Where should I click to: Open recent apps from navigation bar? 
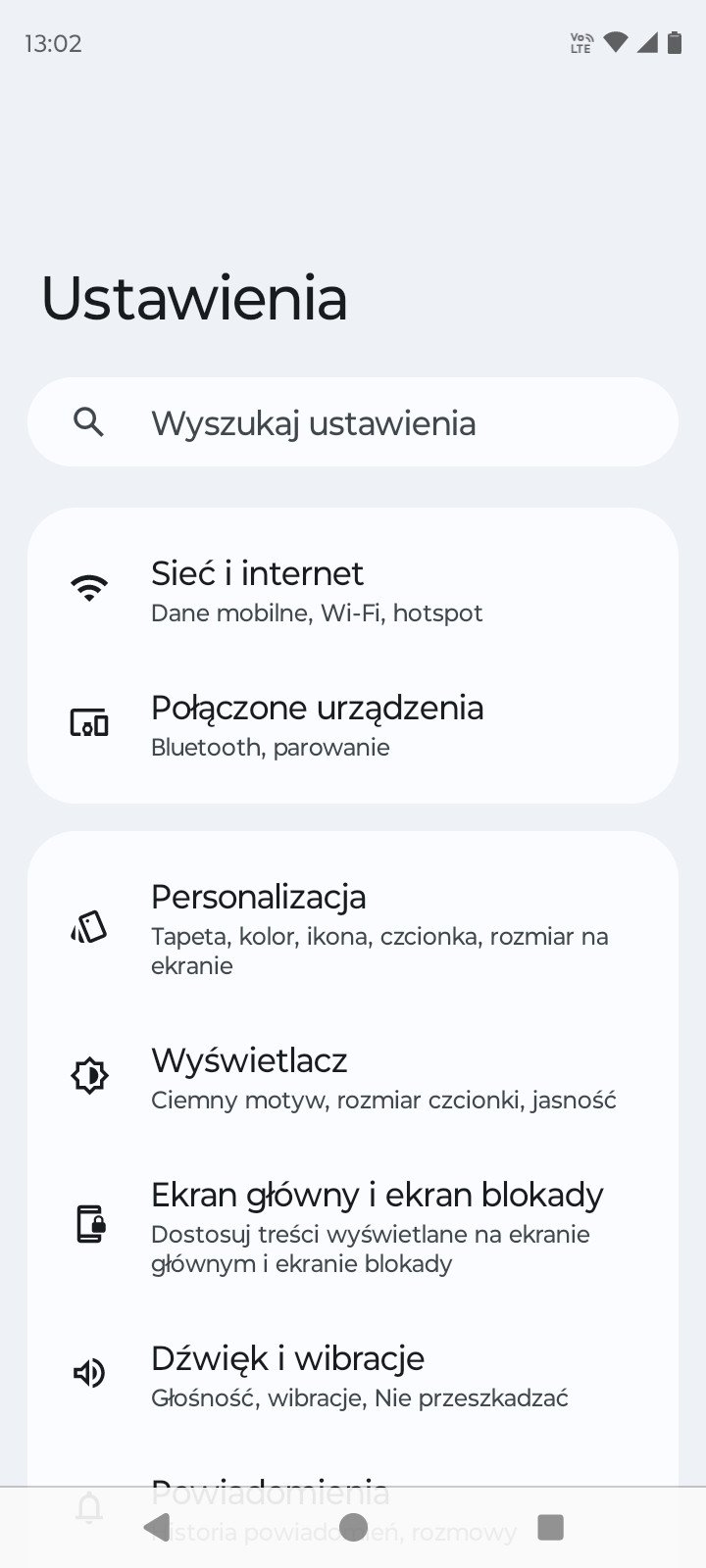[551, 1527]
